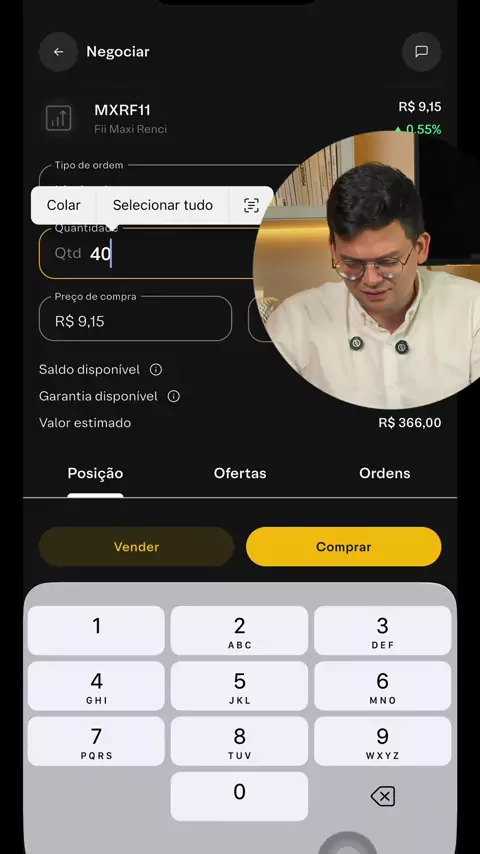This screenshot has width=480, height=854.
Task: Switch to the Ofertas tab
Action: pos(240,473)
